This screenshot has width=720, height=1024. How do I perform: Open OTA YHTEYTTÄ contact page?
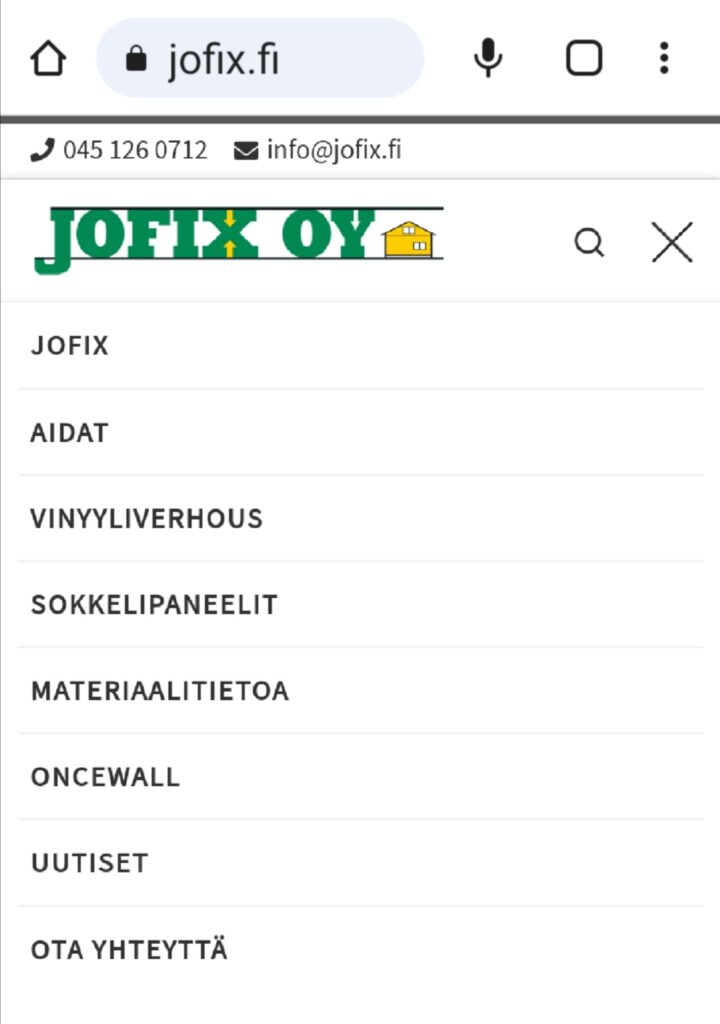(130, 949)
